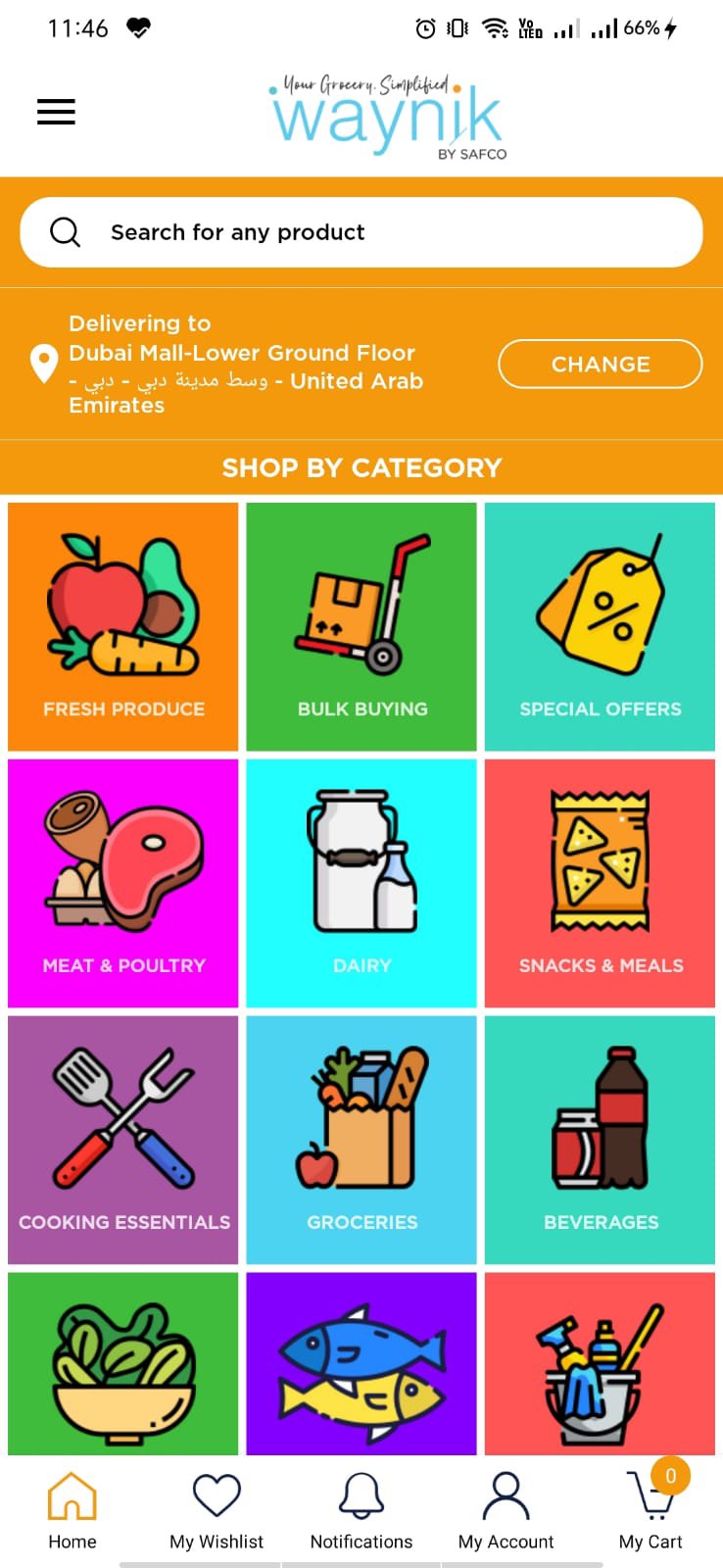Open the Beverages category
The width and height of the screenshot is (723, 1568).
(600, 1139)
